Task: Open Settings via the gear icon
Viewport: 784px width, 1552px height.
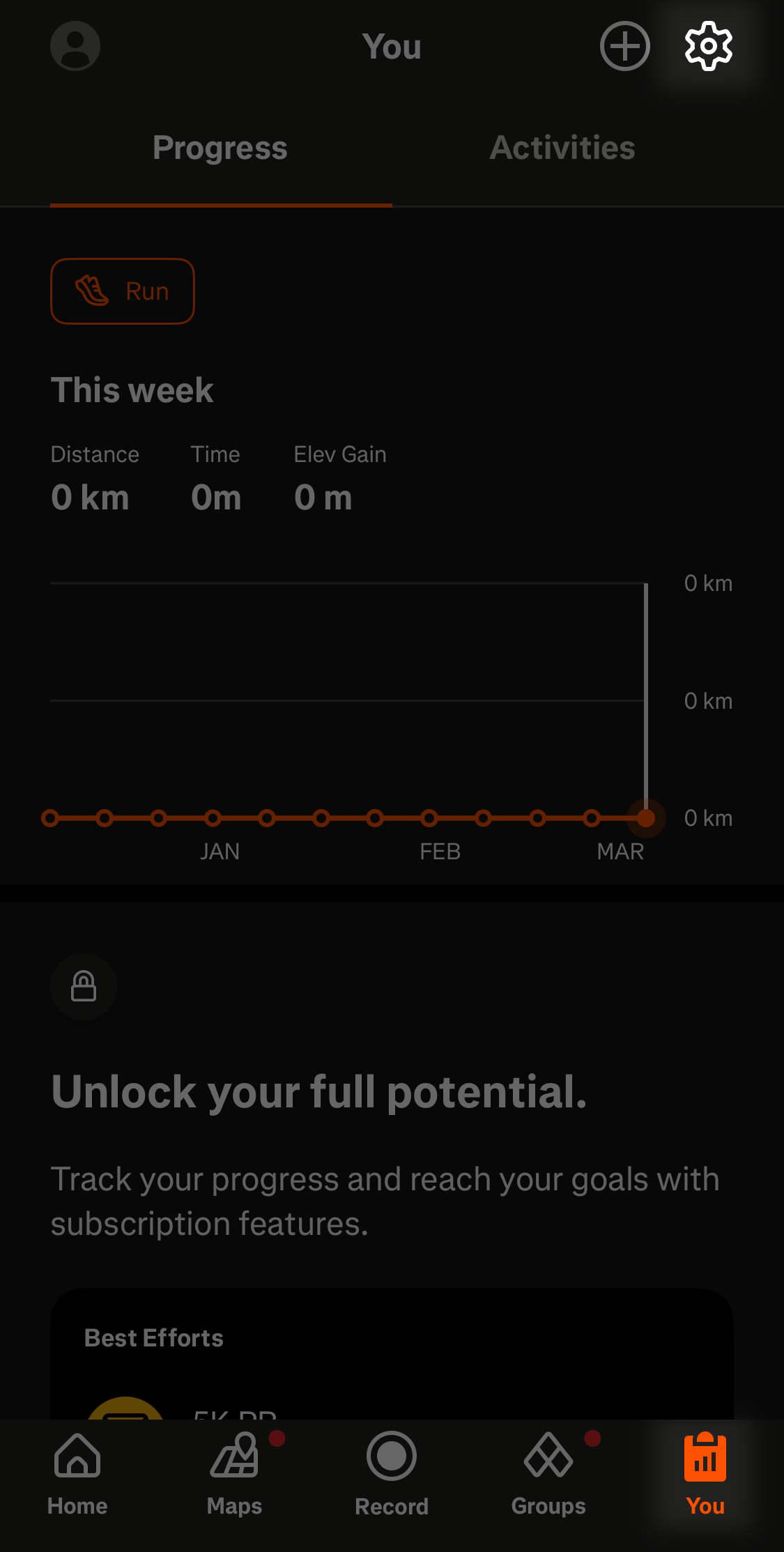Action: pyautogui.click(x=707, y=46)
